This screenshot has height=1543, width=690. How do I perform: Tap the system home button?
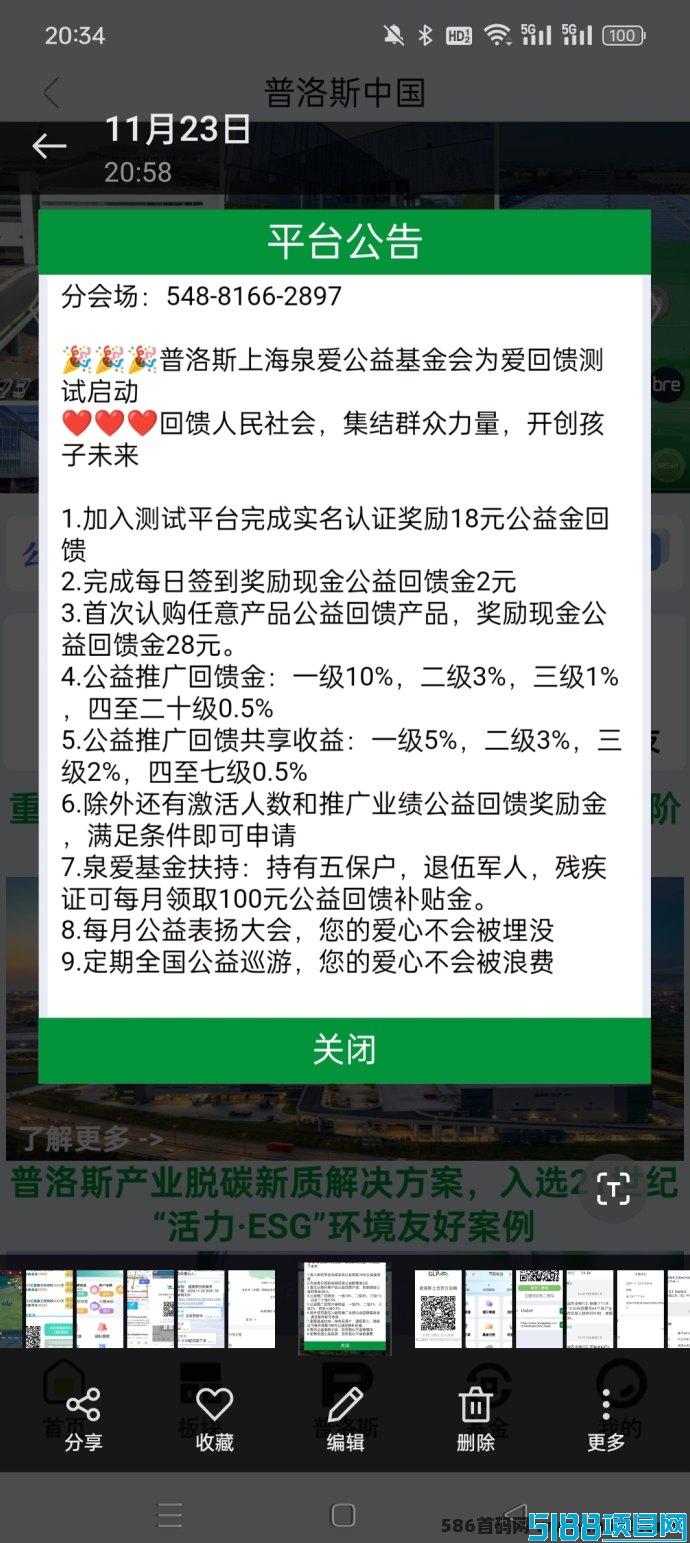[x=343, y=1515]
